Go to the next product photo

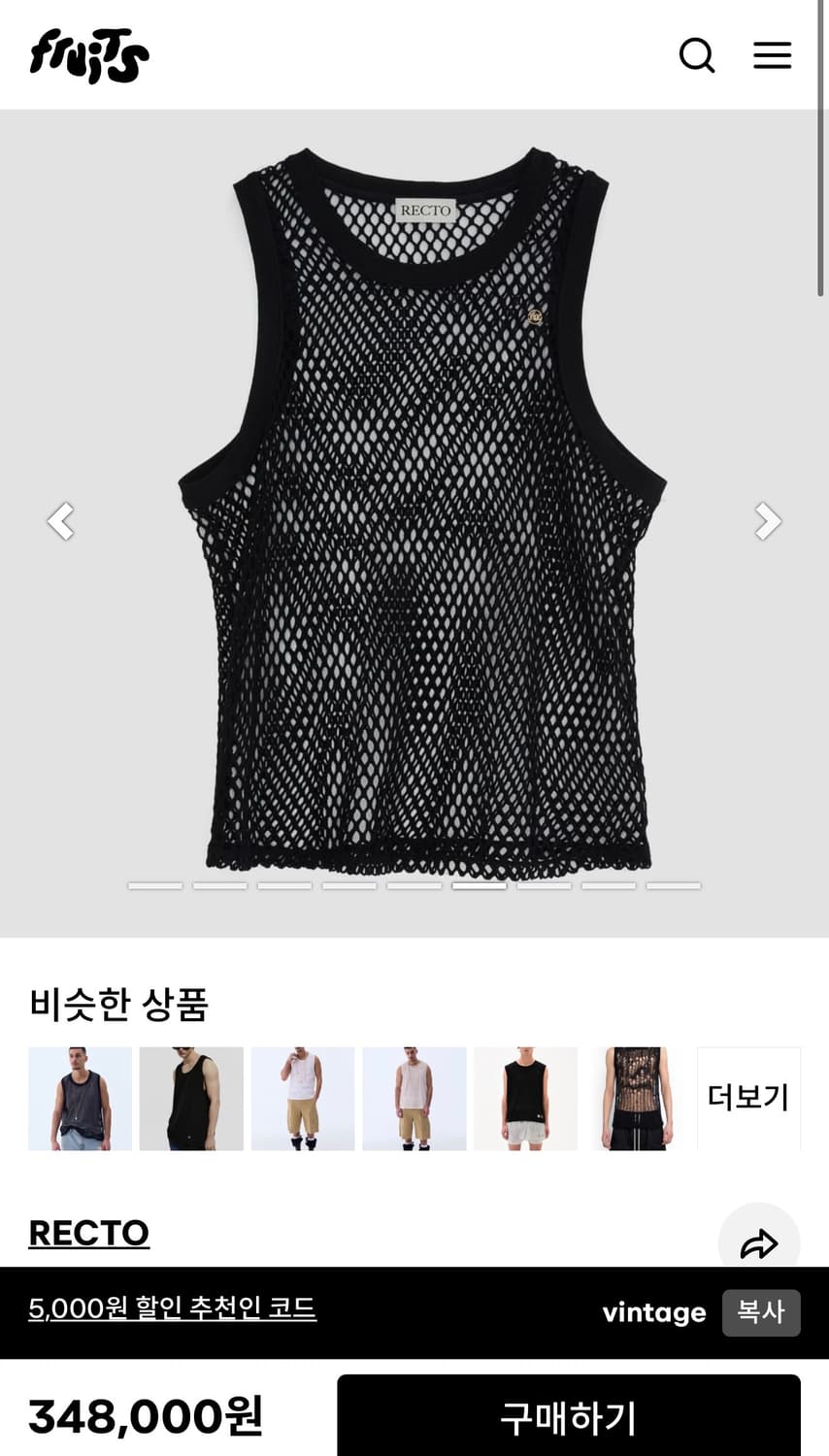pyautogui.click(x=767, y=520)
